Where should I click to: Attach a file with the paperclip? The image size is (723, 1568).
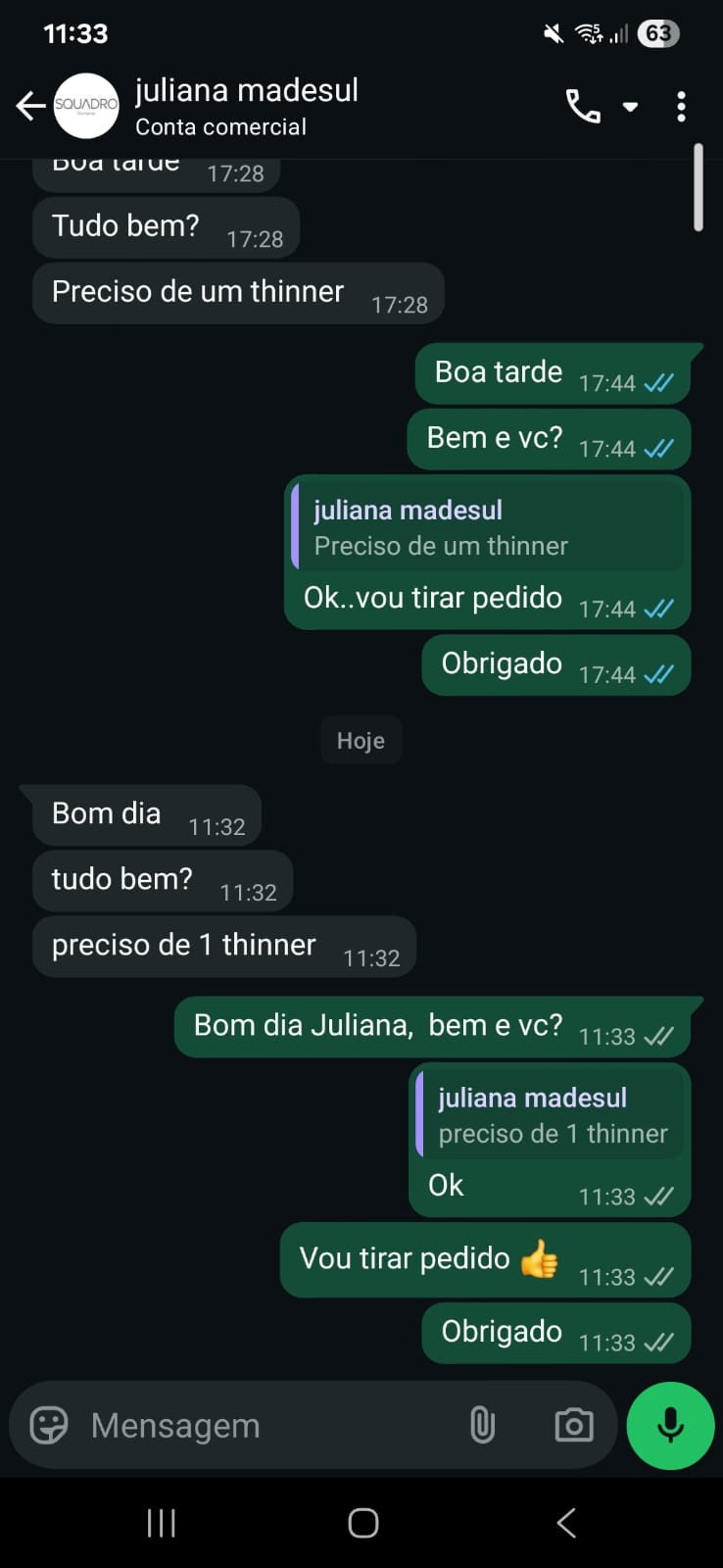(x=482, y=1425)
